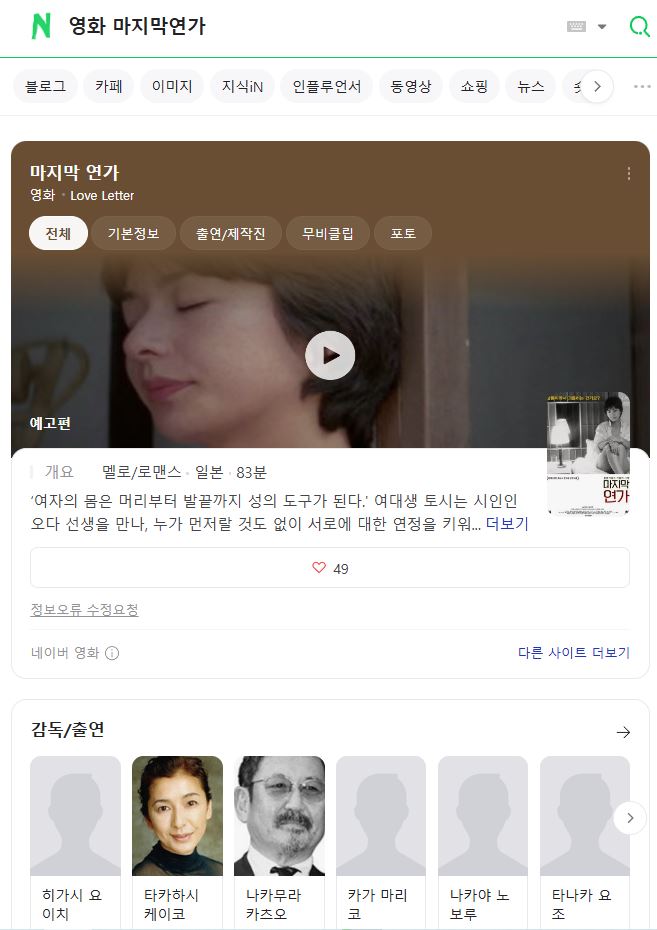
Task: Open 다른 사이트 더보기
Action: [573, 653]
